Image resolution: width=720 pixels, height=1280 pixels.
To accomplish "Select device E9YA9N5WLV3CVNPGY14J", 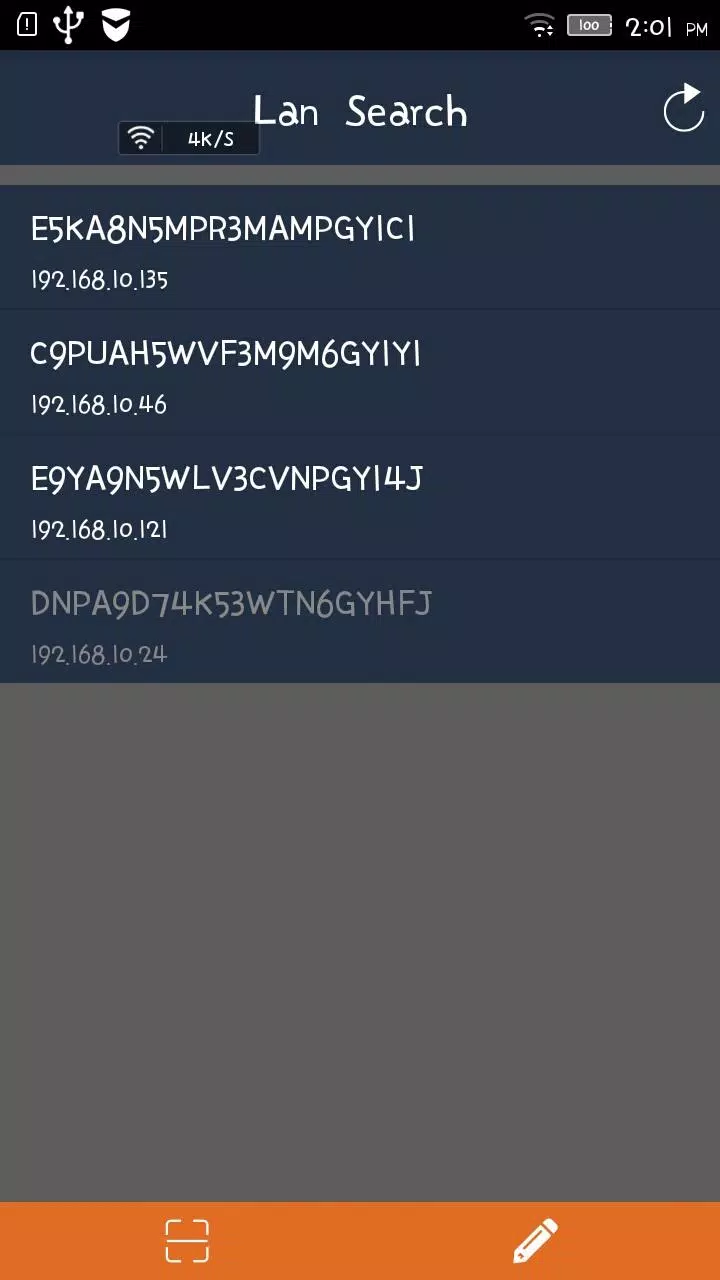I will tap(224, 479).
